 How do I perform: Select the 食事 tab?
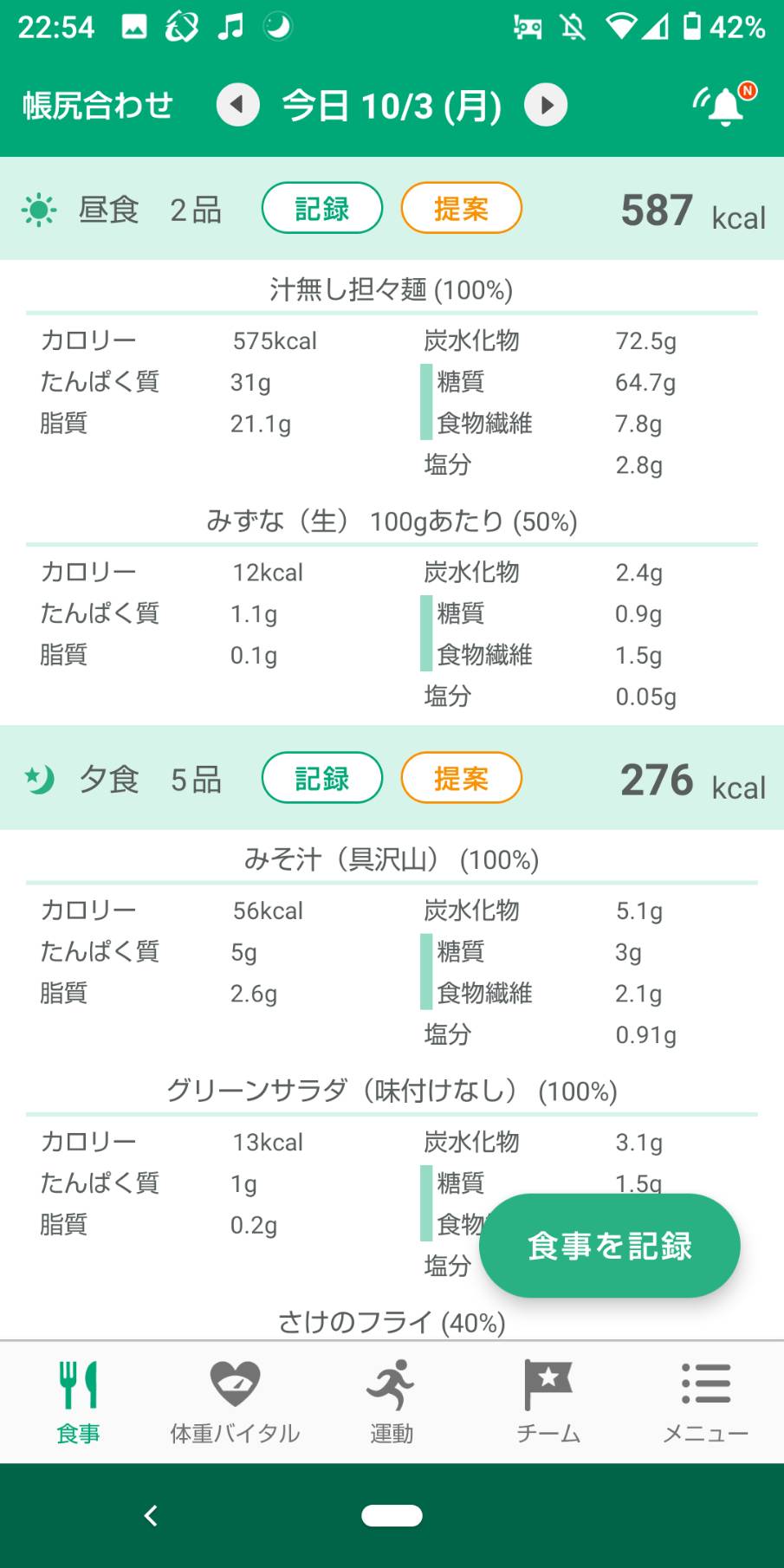click(x=78, y=1403)
